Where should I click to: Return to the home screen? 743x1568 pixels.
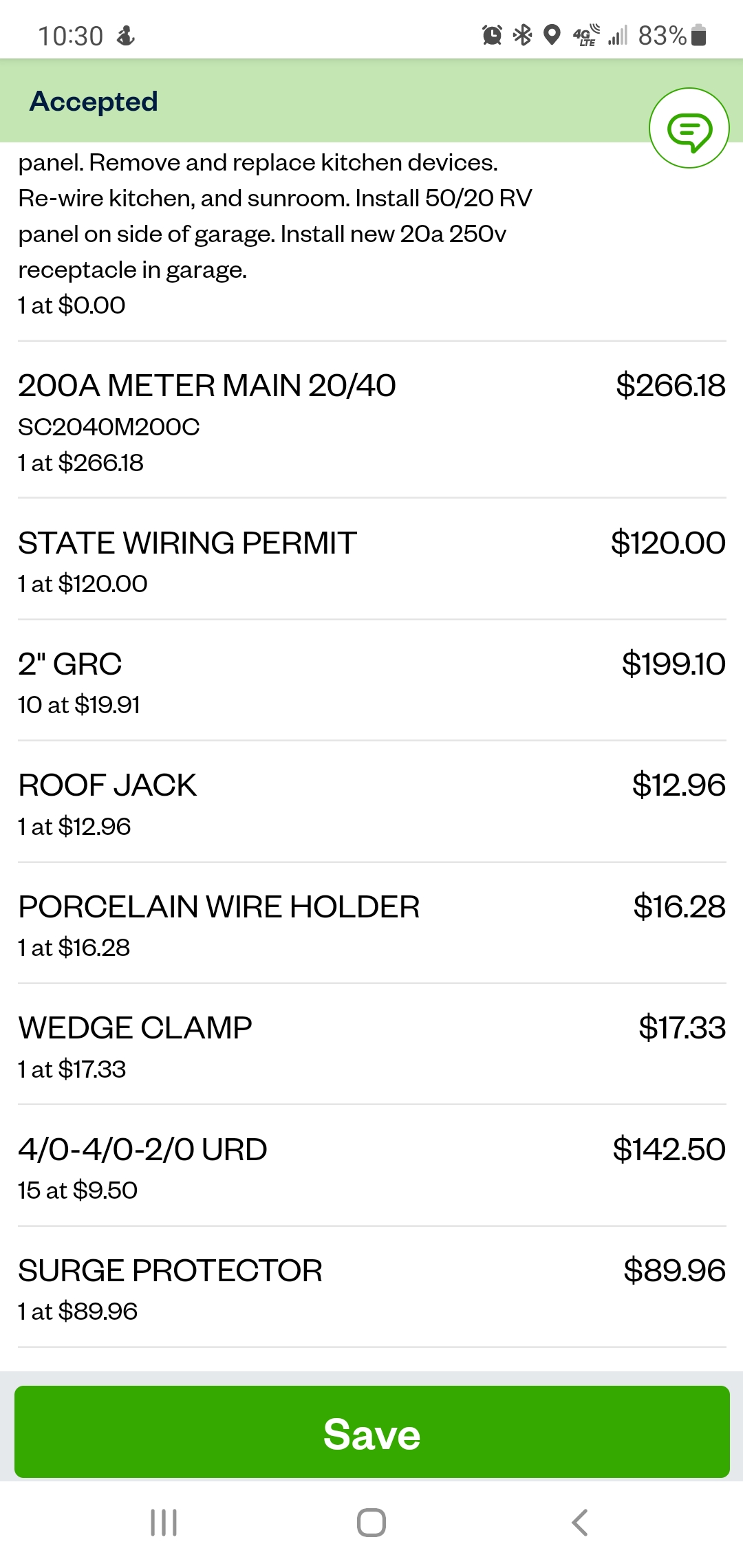(371, 1523)
